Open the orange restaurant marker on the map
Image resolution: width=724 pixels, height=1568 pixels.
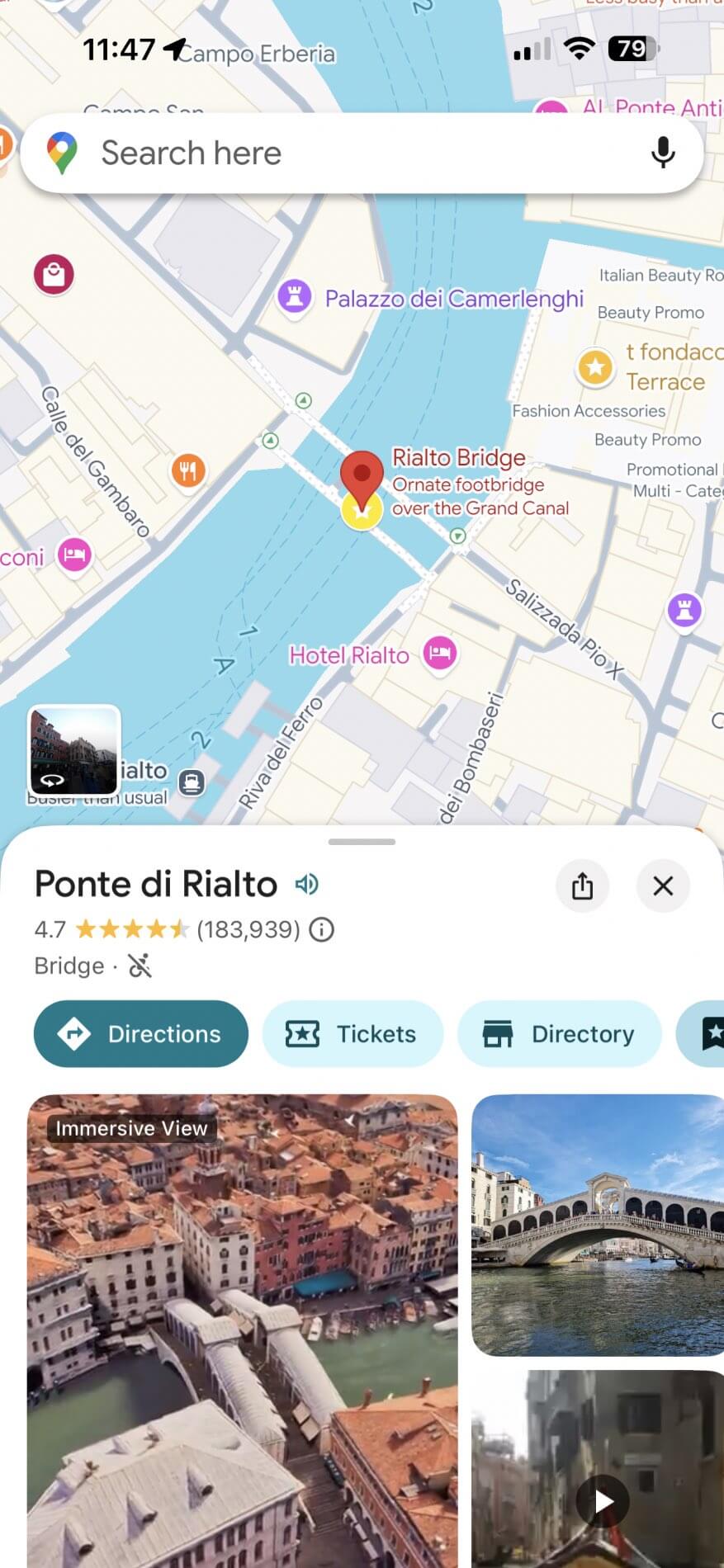tap(188, 471)
